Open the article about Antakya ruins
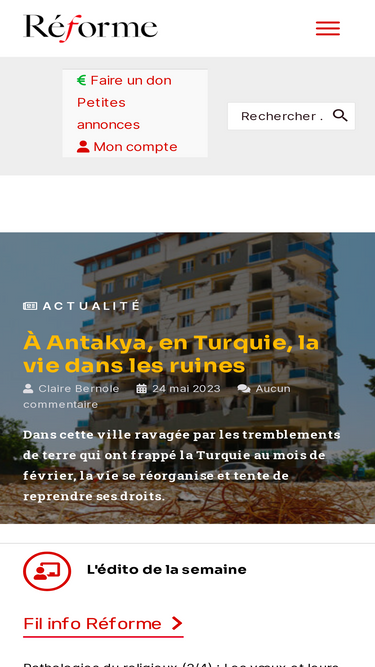 (171, 354)
